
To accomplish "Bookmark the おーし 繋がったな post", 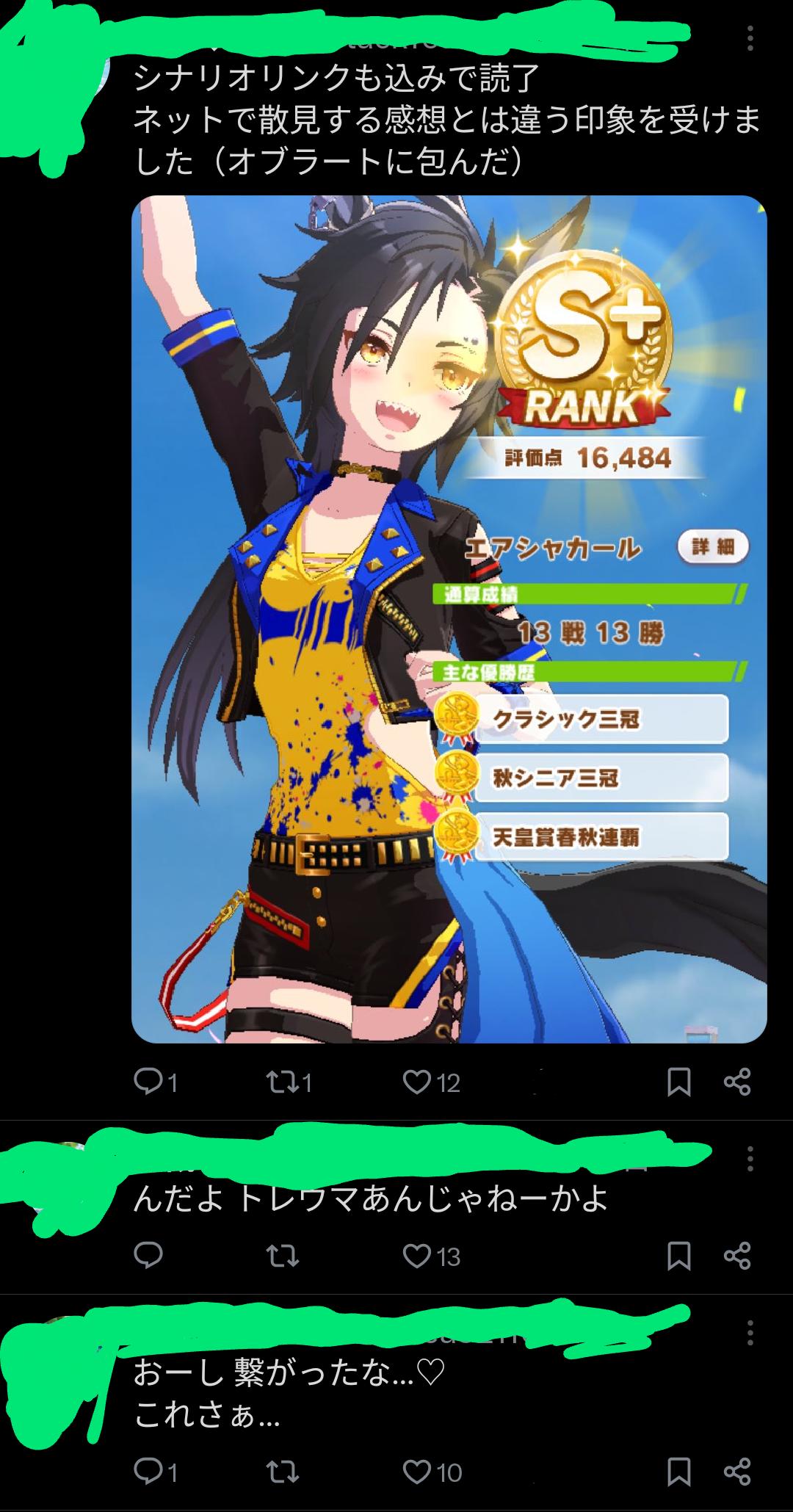I will [678, 1472].
